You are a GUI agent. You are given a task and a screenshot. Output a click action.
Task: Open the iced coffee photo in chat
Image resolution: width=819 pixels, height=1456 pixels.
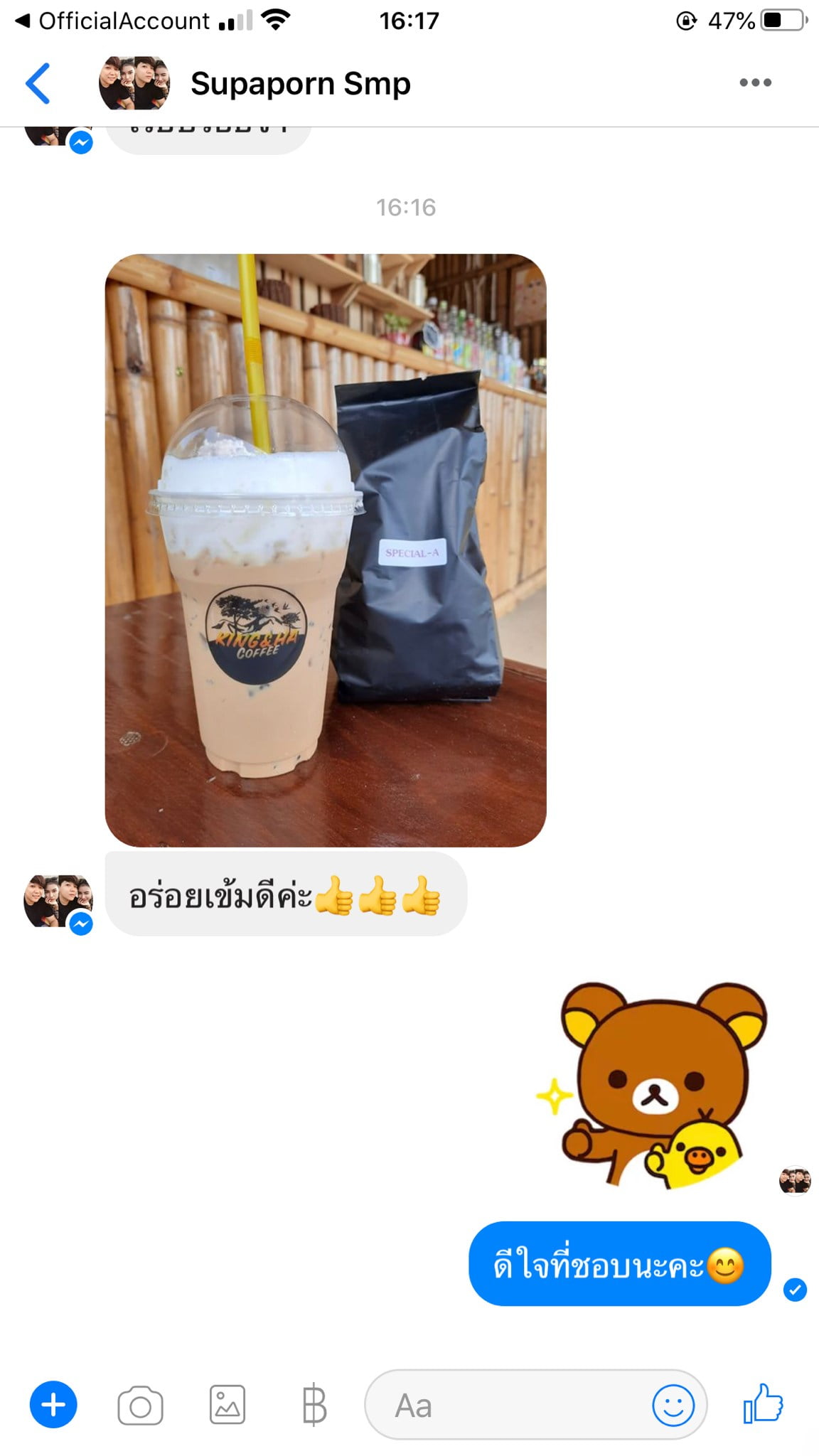[326, 550]
